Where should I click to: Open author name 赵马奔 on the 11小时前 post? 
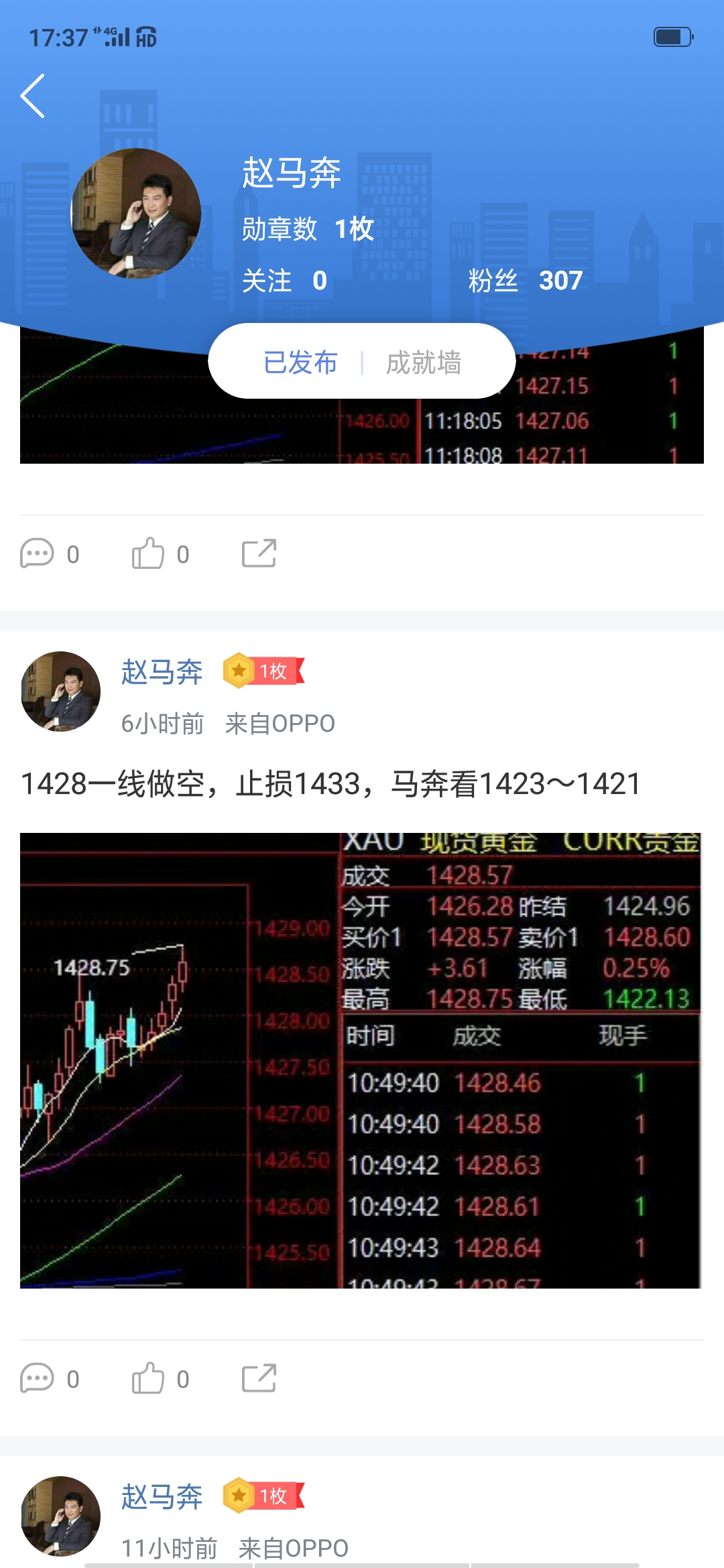(162, 1496)
